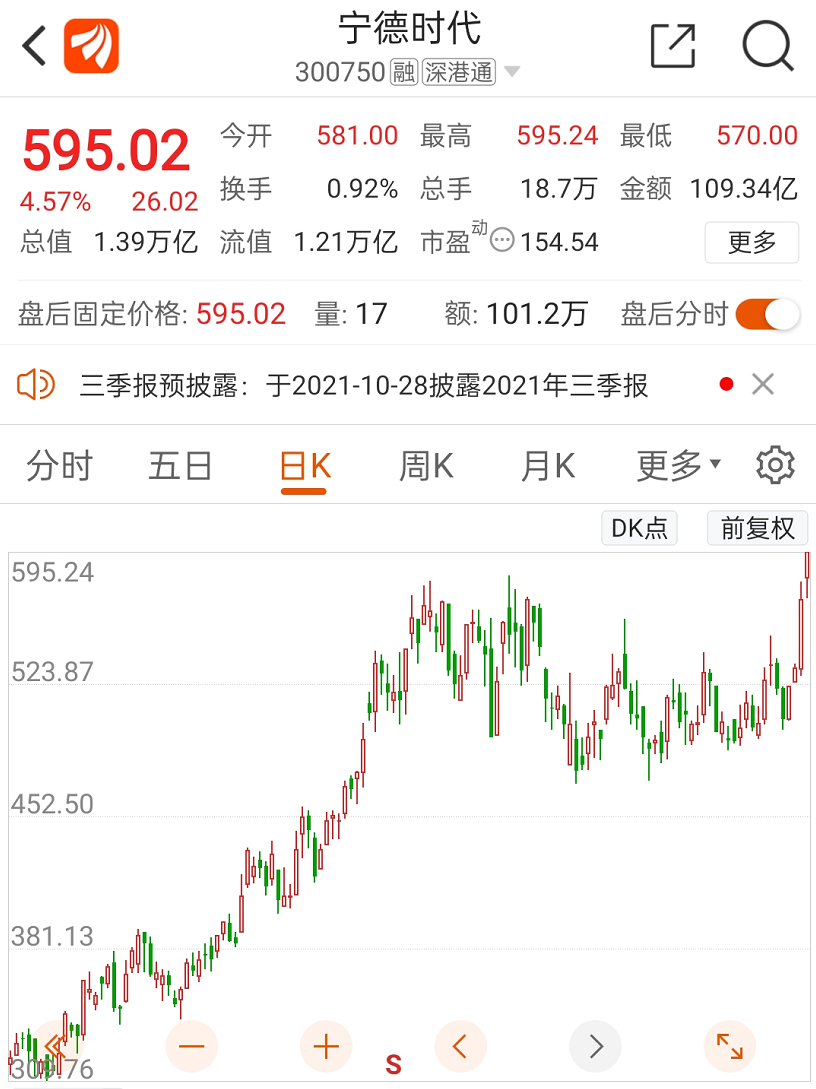
Task: Toggle the 盘后分时 switch off
Action: pyautogui.click(x=768, y=314)
